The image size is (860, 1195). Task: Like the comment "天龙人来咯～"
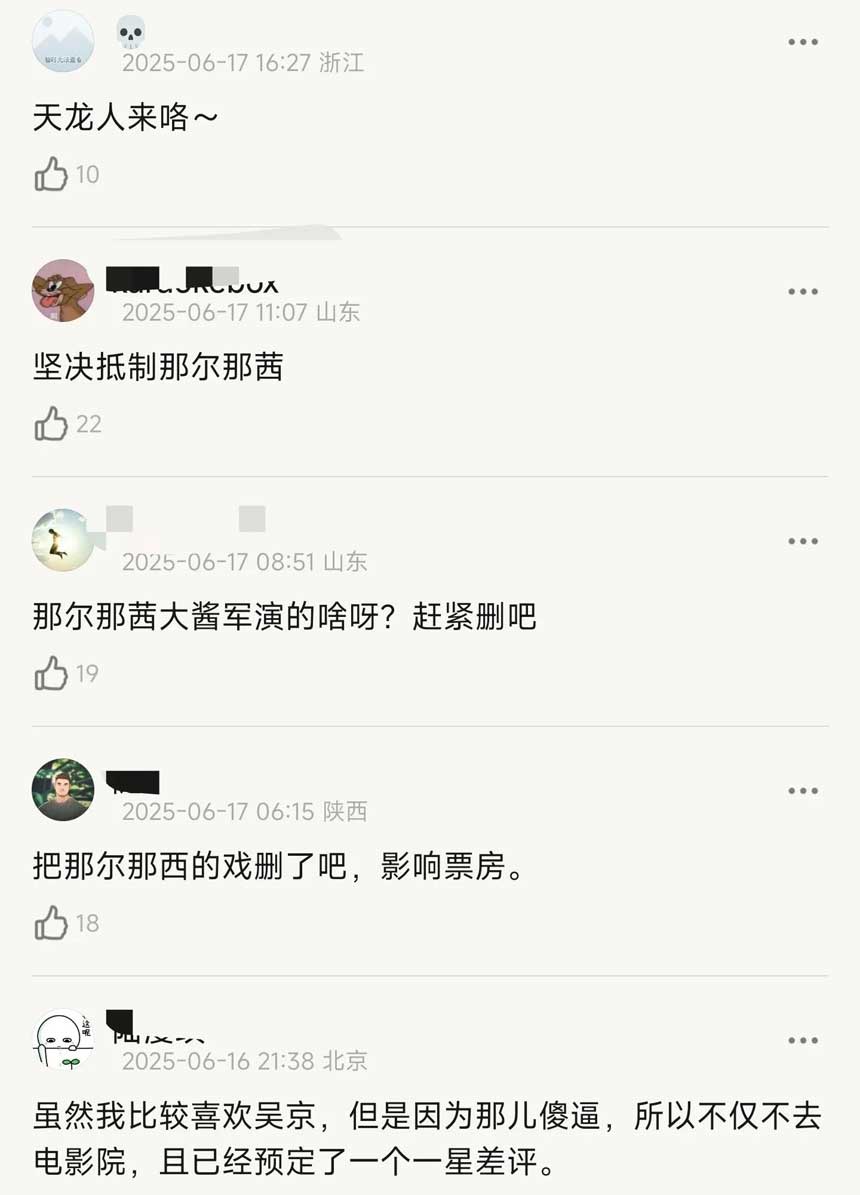[x=51, y=175]
